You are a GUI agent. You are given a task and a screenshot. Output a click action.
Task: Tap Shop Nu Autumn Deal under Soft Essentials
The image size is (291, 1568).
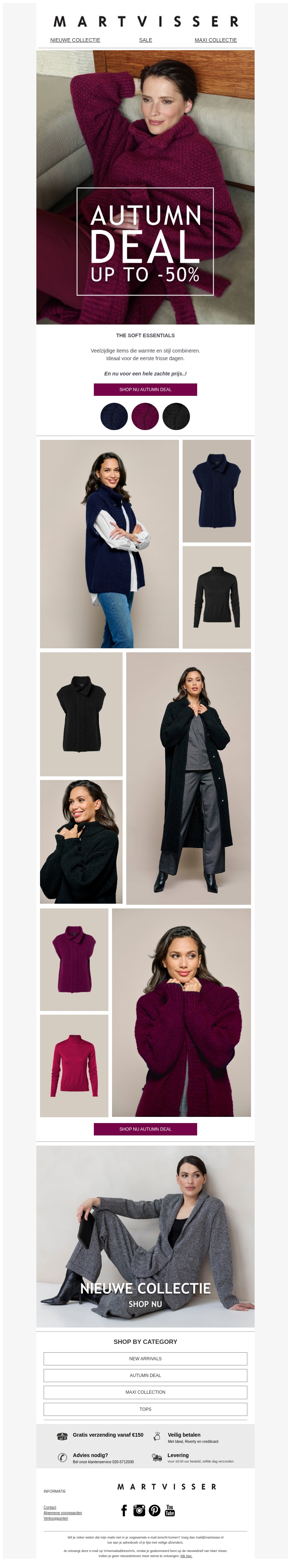click(x=145, y=390)
